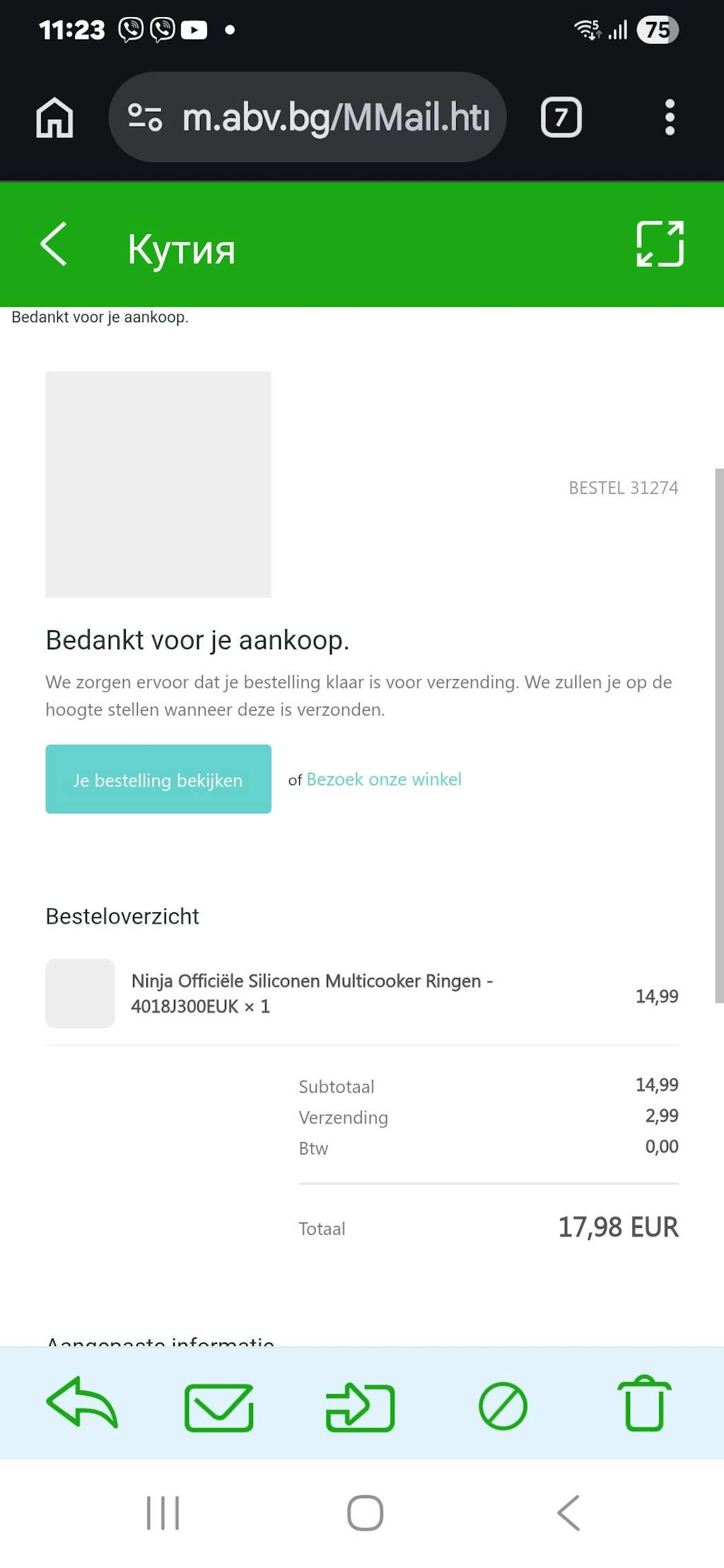Image resolution: width=724 pixels, height=1568 pixels.
Task: Open the browser home page
Action: coord(54,117)
